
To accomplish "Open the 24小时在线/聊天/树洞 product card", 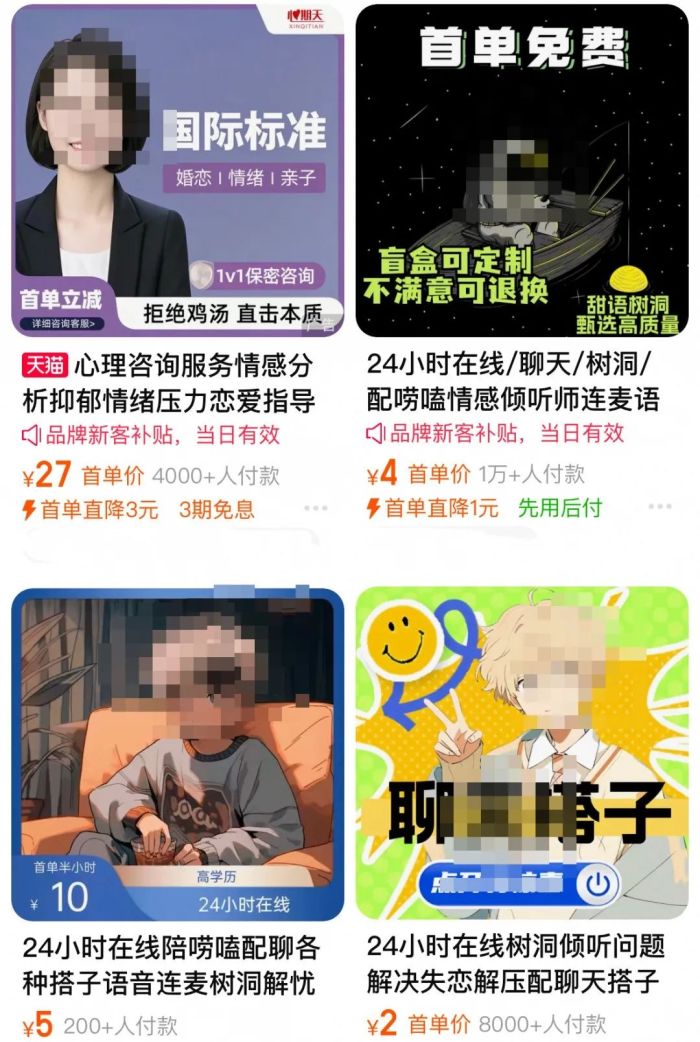I will pyautogui.click(x=522, y=170).
